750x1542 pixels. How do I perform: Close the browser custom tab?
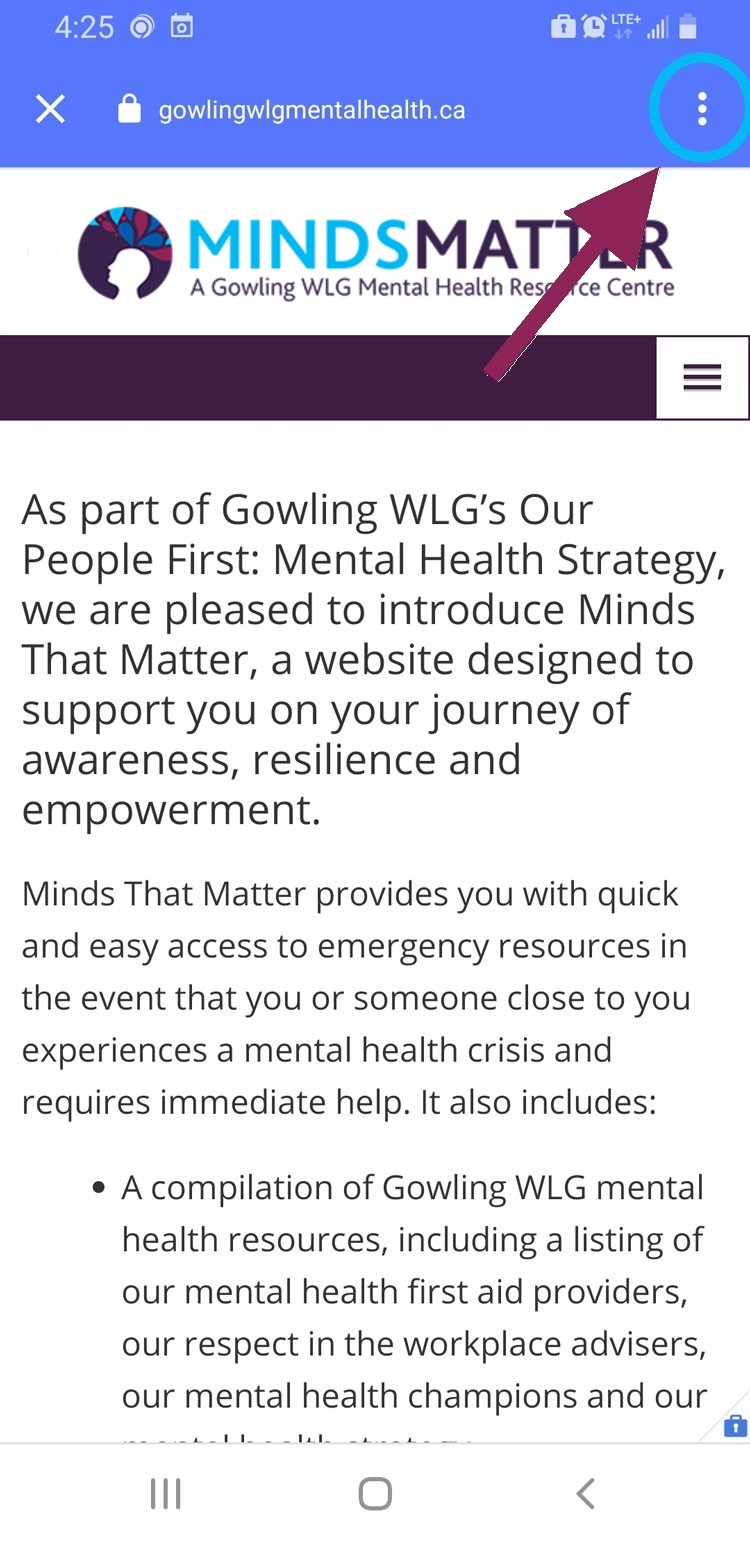coord(50,109)
